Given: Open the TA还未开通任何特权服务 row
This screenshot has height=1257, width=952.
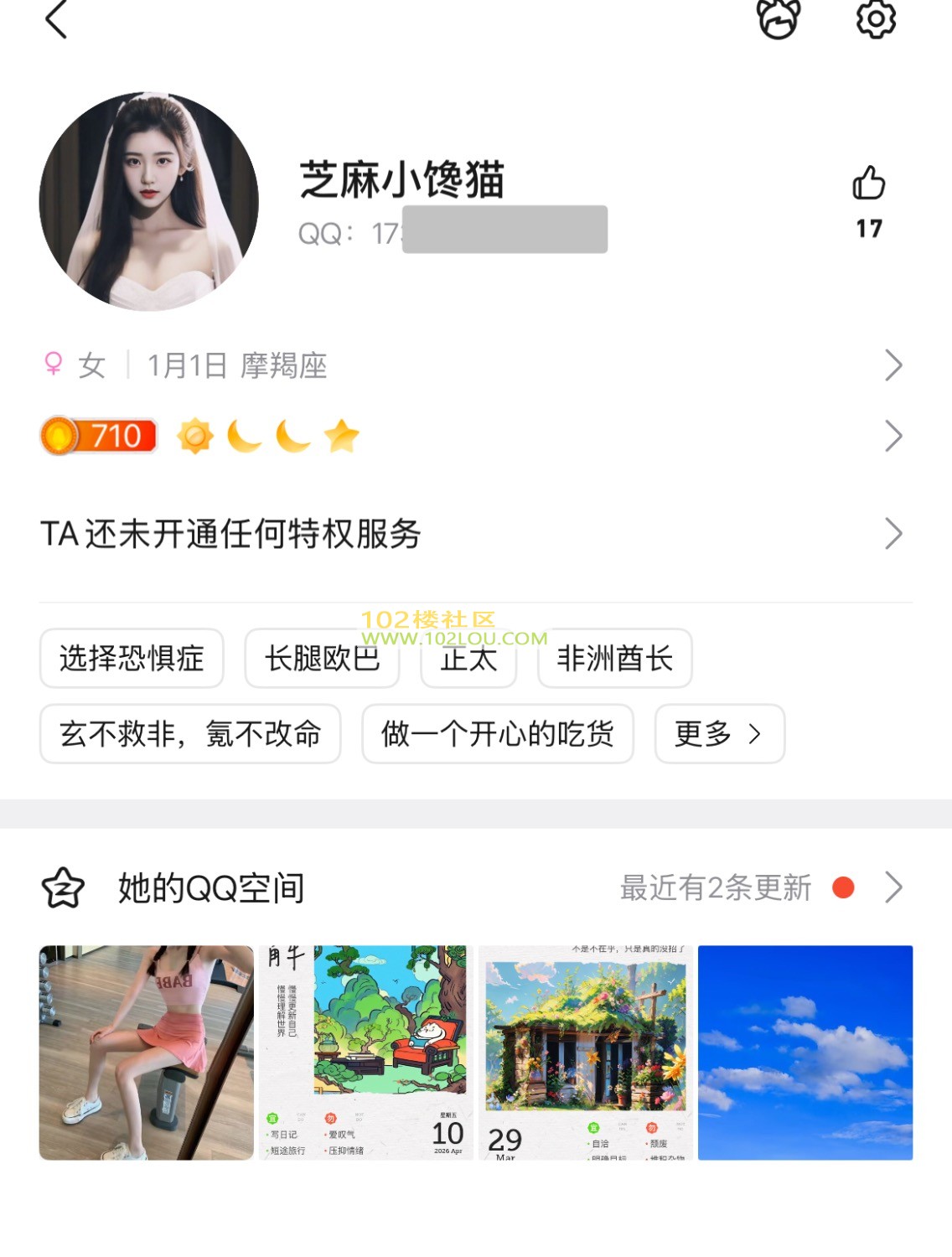Looking at the screenshot, I should tap(474, 534).
